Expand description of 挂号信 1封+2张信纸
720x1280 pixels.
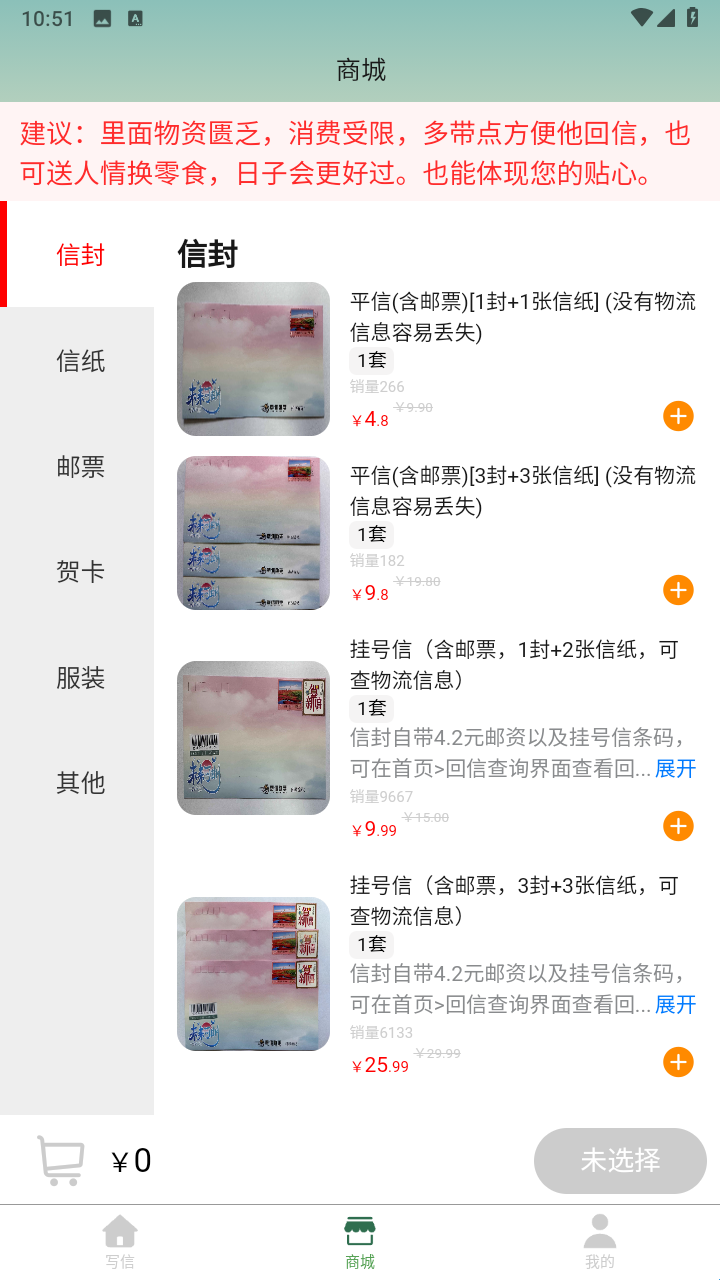(x=675, y=769)
